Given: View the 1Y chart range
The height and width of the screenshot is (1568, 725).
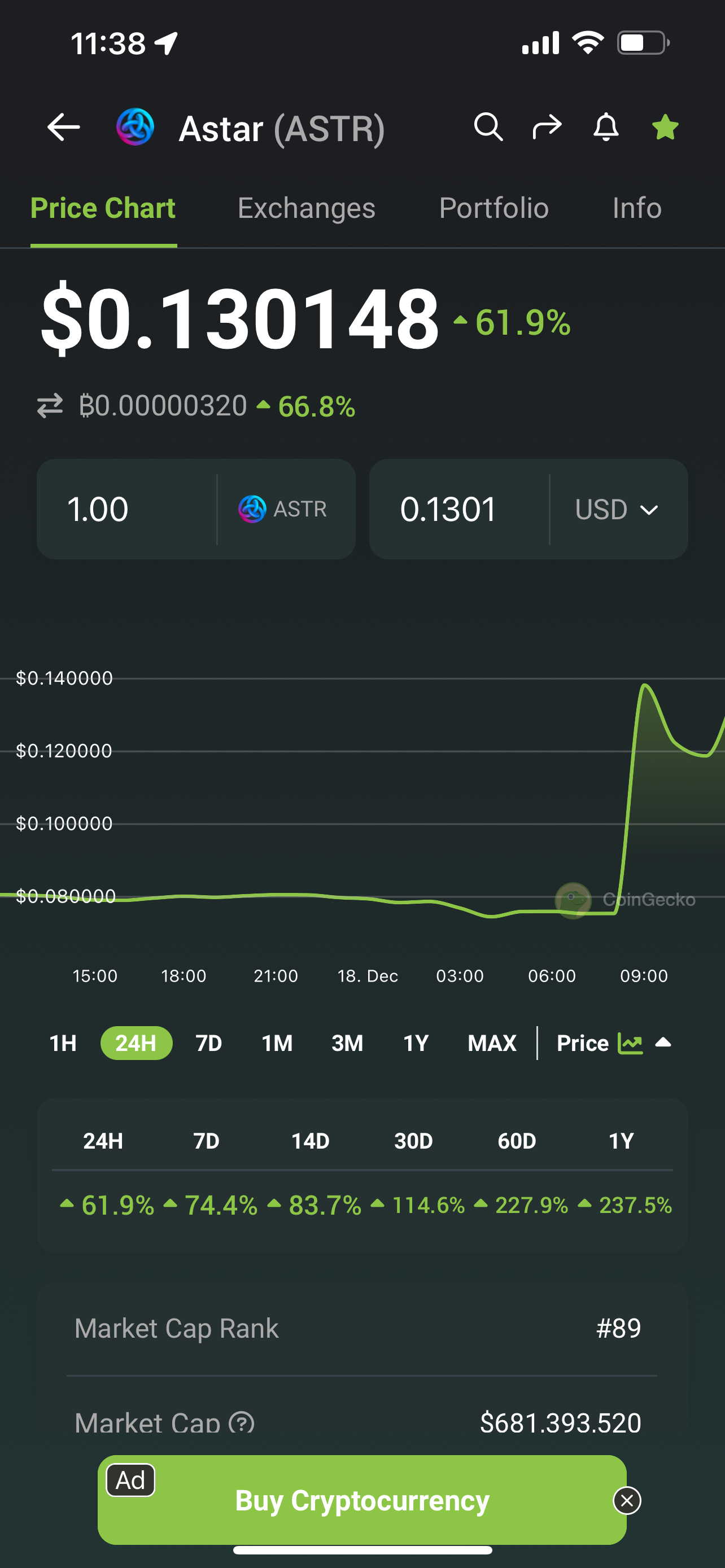Looking at the screenshot, I should tap(416, 1043).
